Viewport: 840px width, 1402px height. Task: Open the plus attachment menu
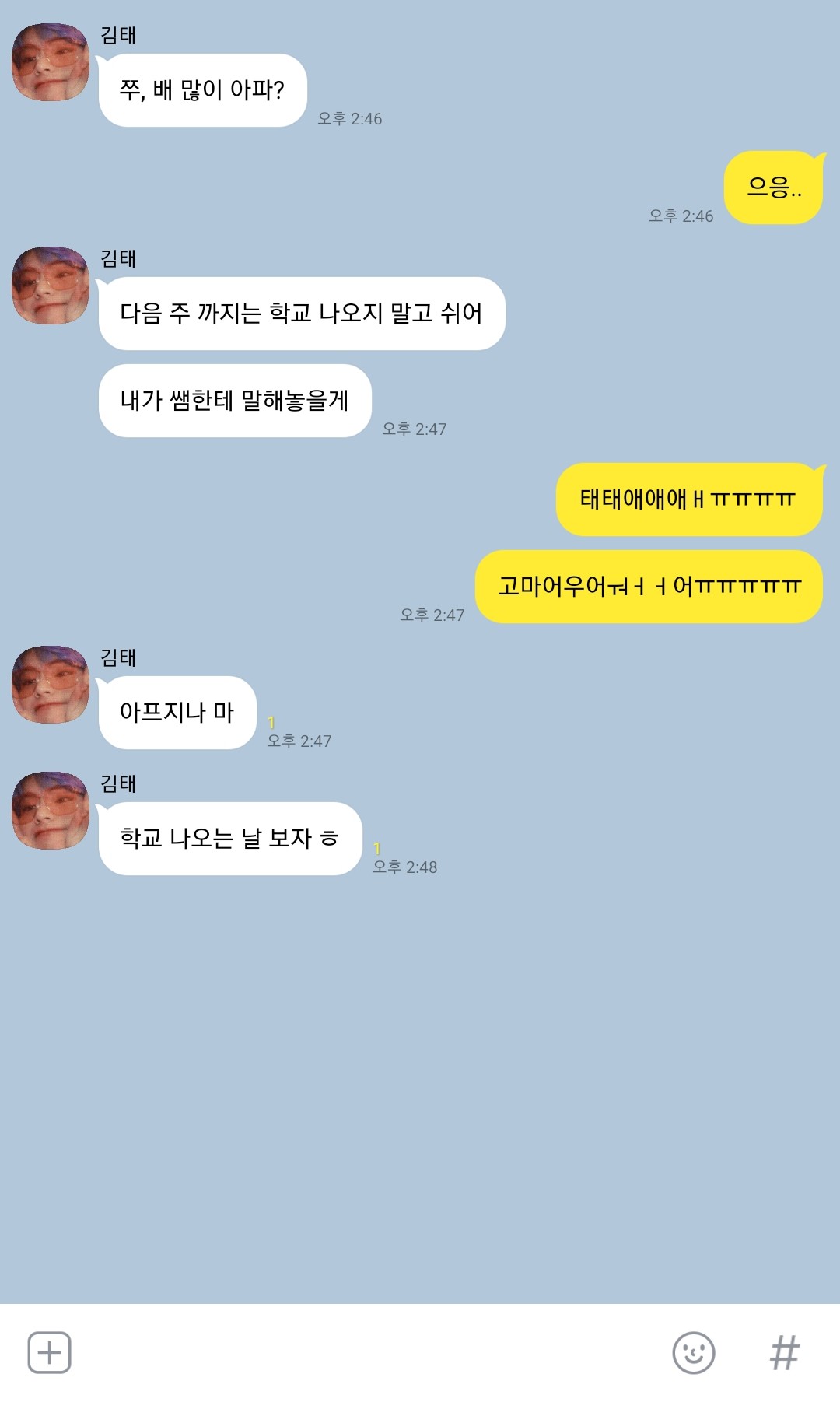[49, 1352]
